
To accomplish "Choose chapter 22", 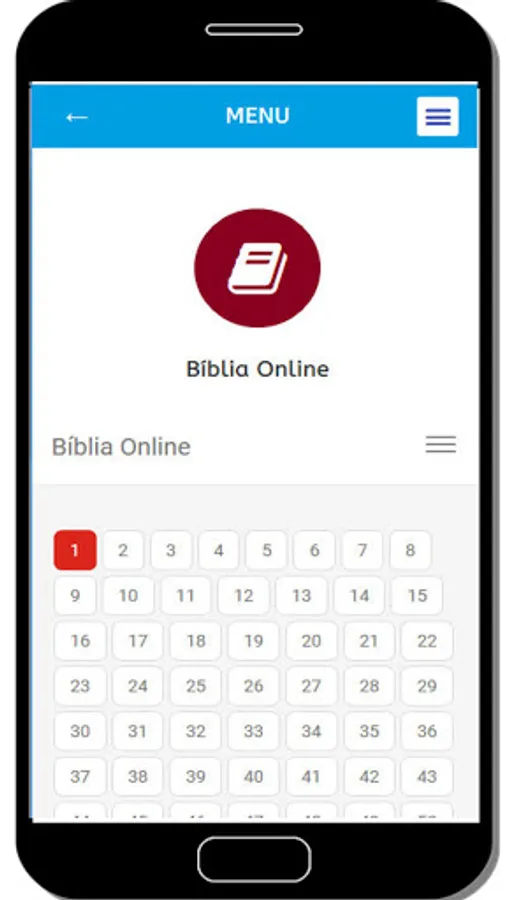I will coord(427,641).
